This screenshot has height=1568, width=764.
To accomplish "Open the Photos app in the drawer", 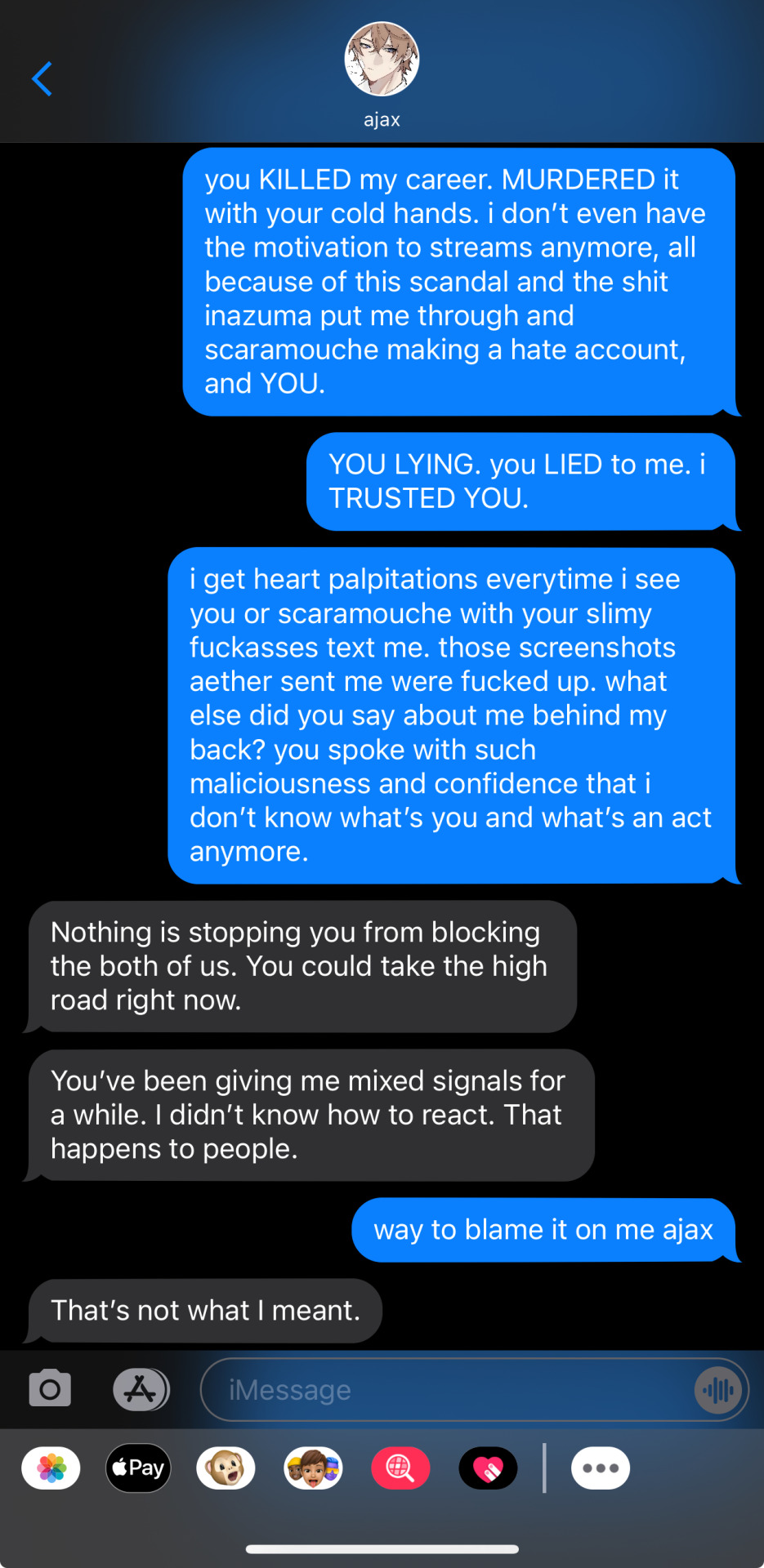I will pos(51,1468).
